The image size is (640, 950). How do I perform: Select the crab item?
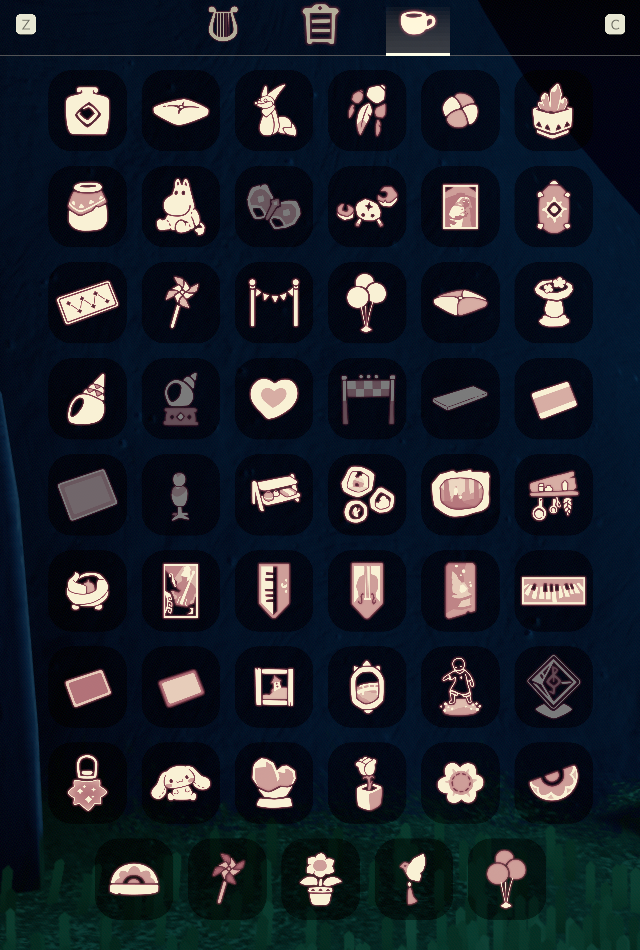pyautogui.click(x=367, y=206)
